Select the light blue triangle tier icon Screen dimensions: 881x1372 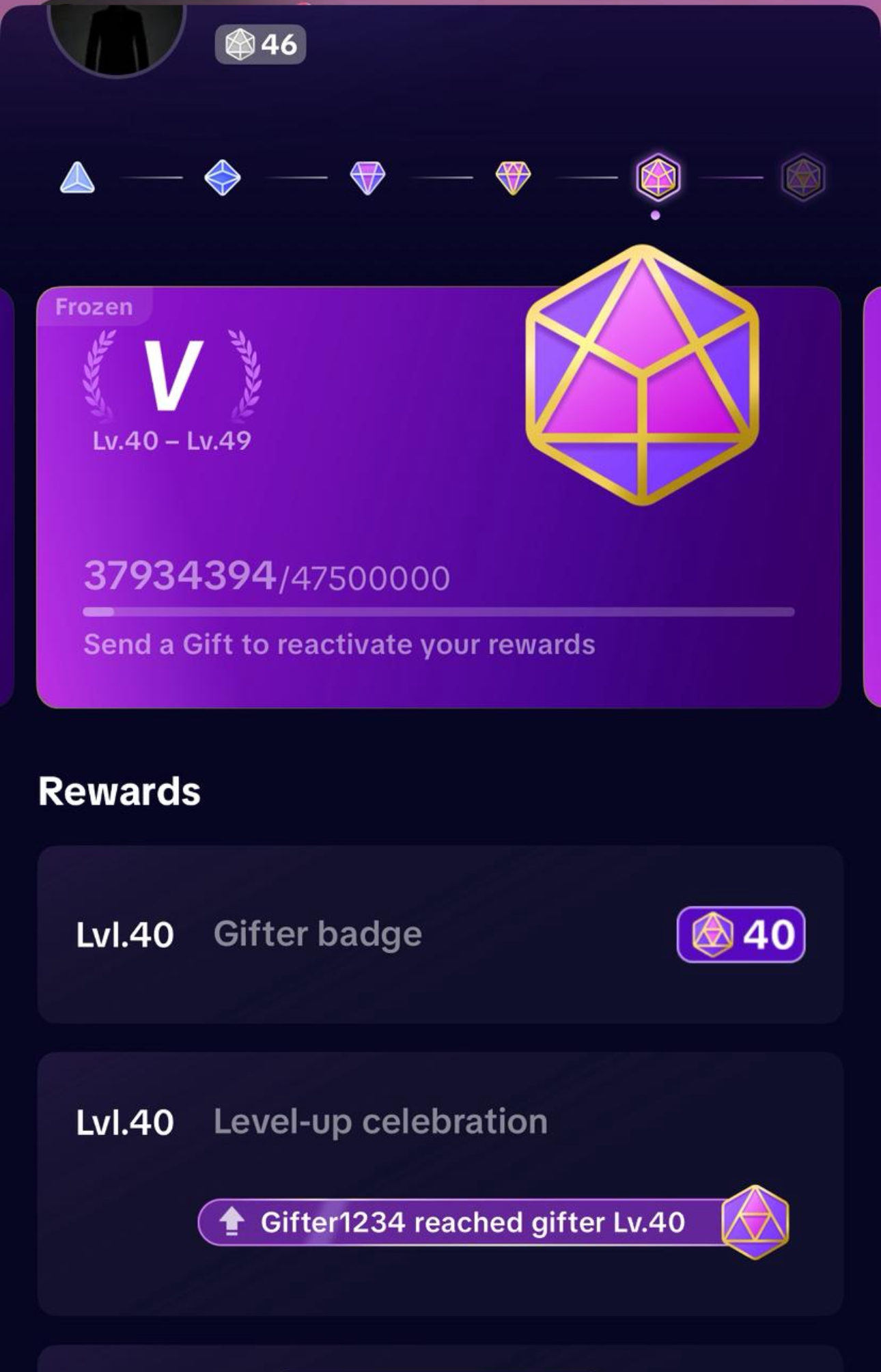click(77, 178)
